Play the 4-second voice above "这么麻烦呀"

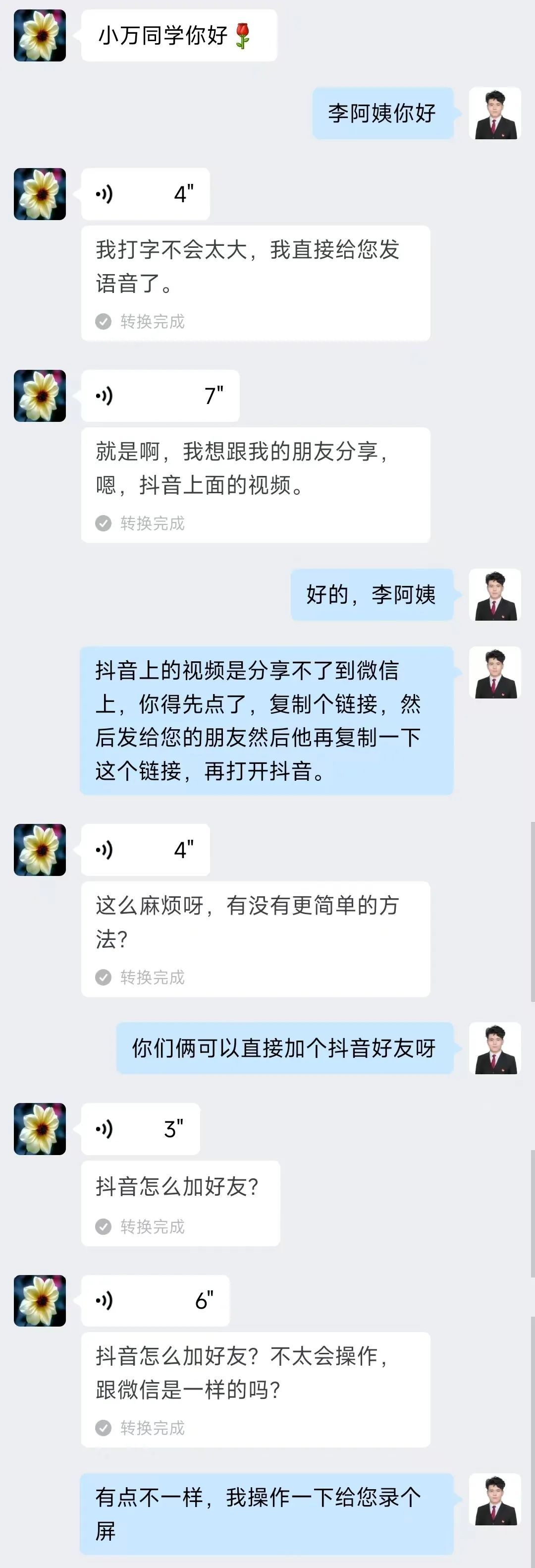click(x=145, y=850)
